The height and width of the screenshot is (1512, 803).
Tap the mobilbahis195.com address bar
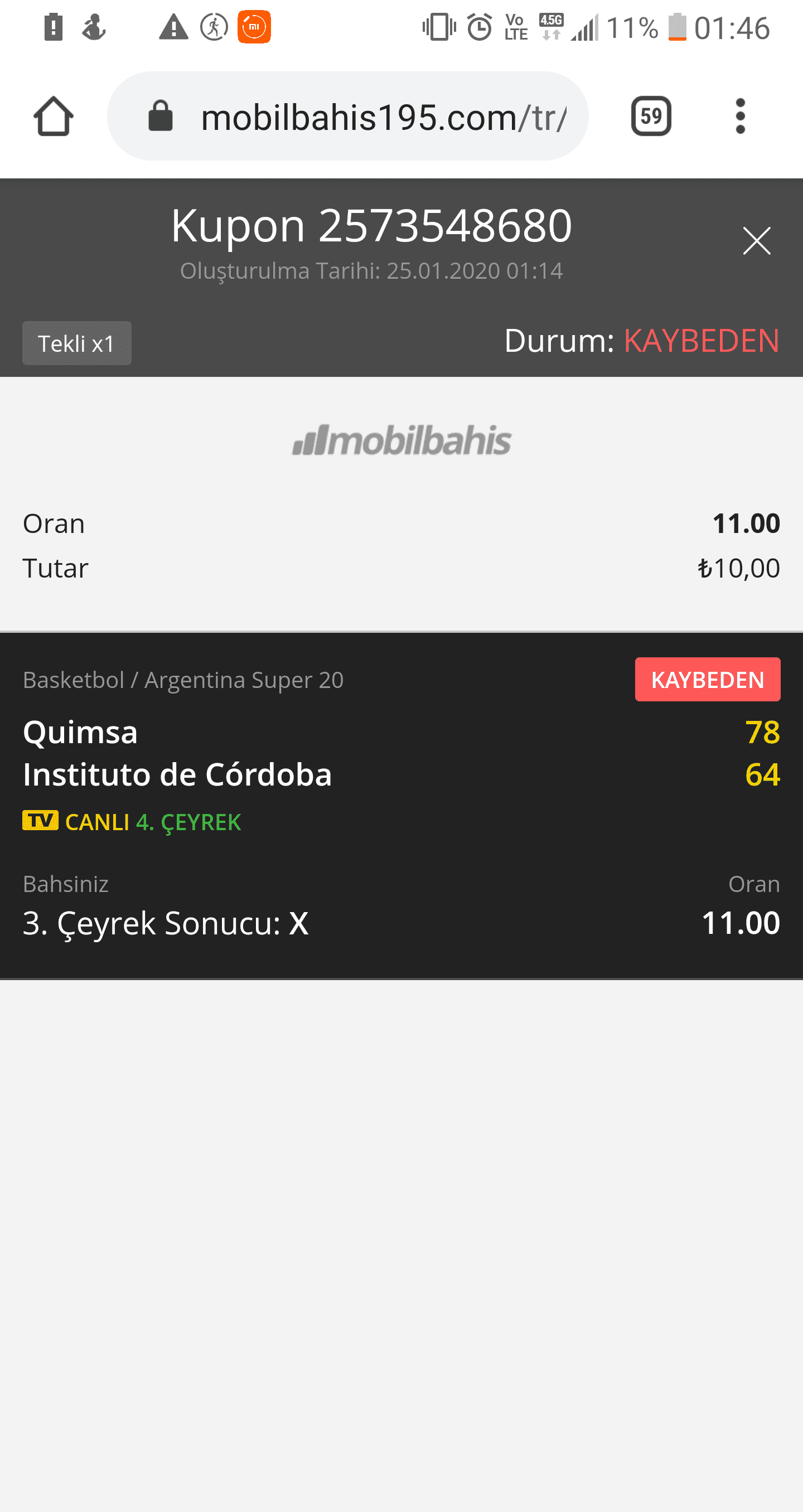[347, 116]
